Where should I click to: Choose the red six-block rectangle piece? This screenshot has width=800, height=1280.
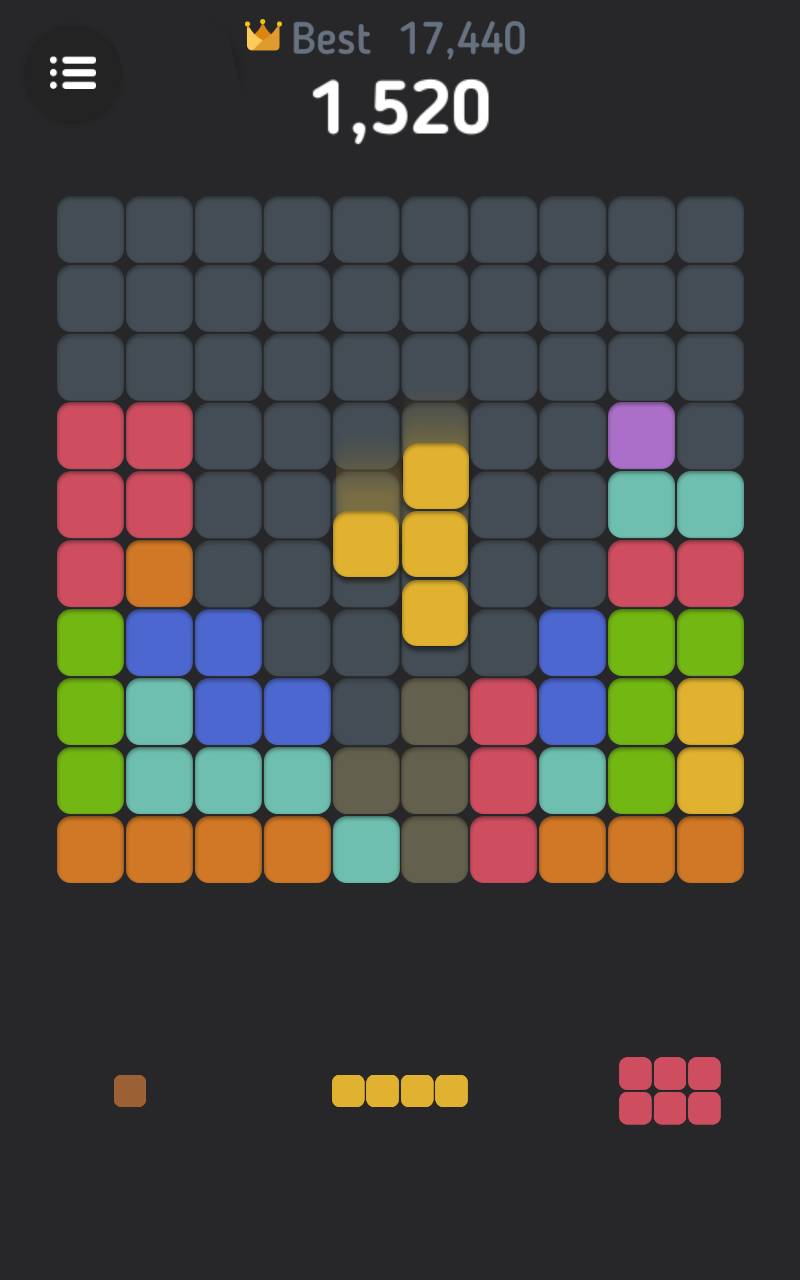tap(670, 1091)
